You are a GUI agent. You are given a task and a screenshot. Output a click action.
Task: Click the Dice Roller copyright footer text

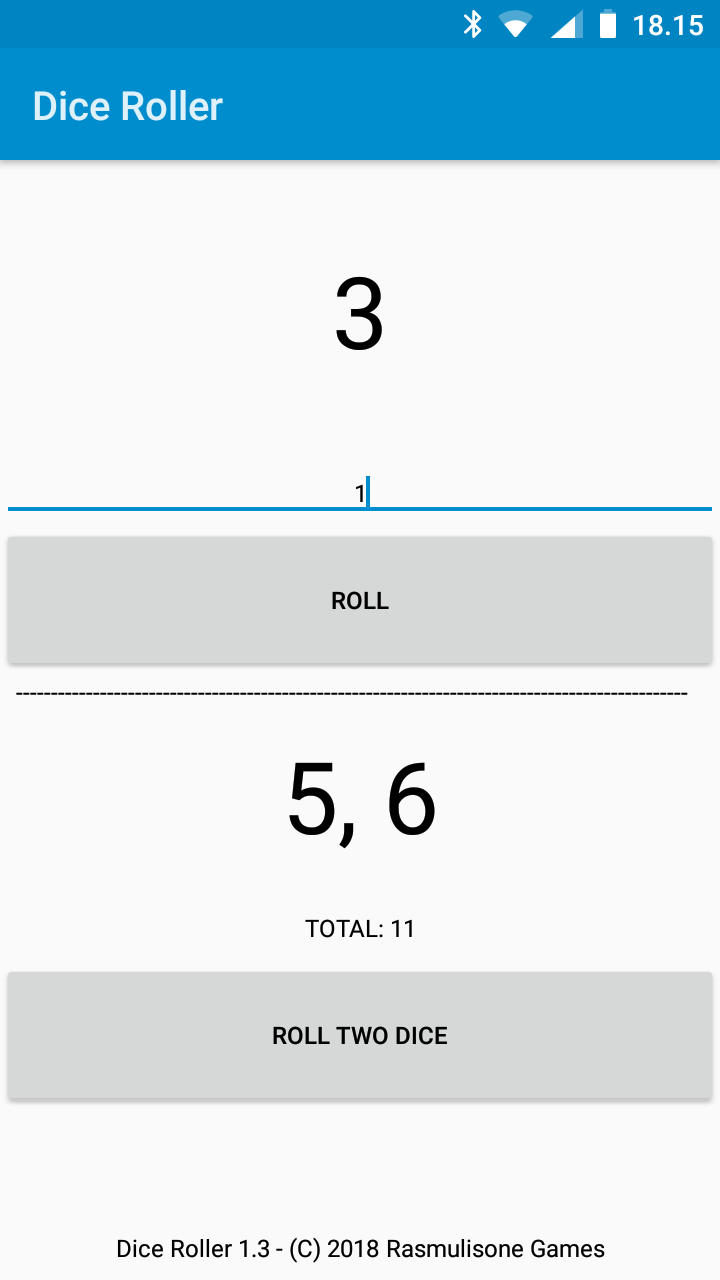point(360,1248)
